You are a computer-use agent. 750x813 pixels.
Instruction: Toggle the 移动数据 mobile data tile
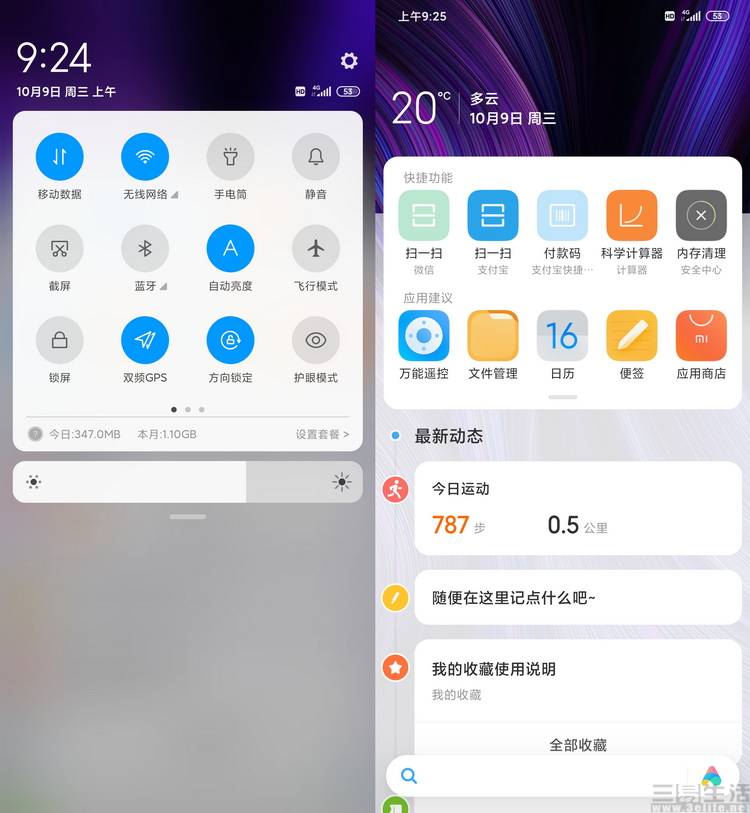click(x=60, y=157)
